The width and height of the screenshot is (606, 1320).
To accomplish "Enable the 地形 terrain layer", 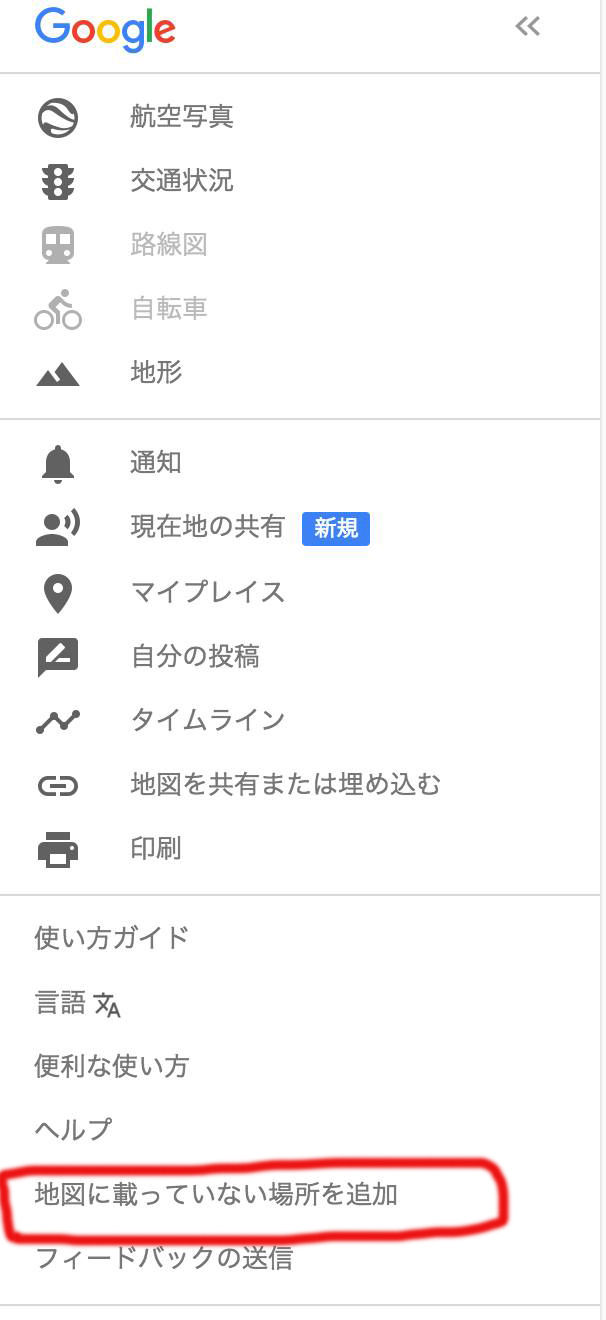I will click(302, 373).
